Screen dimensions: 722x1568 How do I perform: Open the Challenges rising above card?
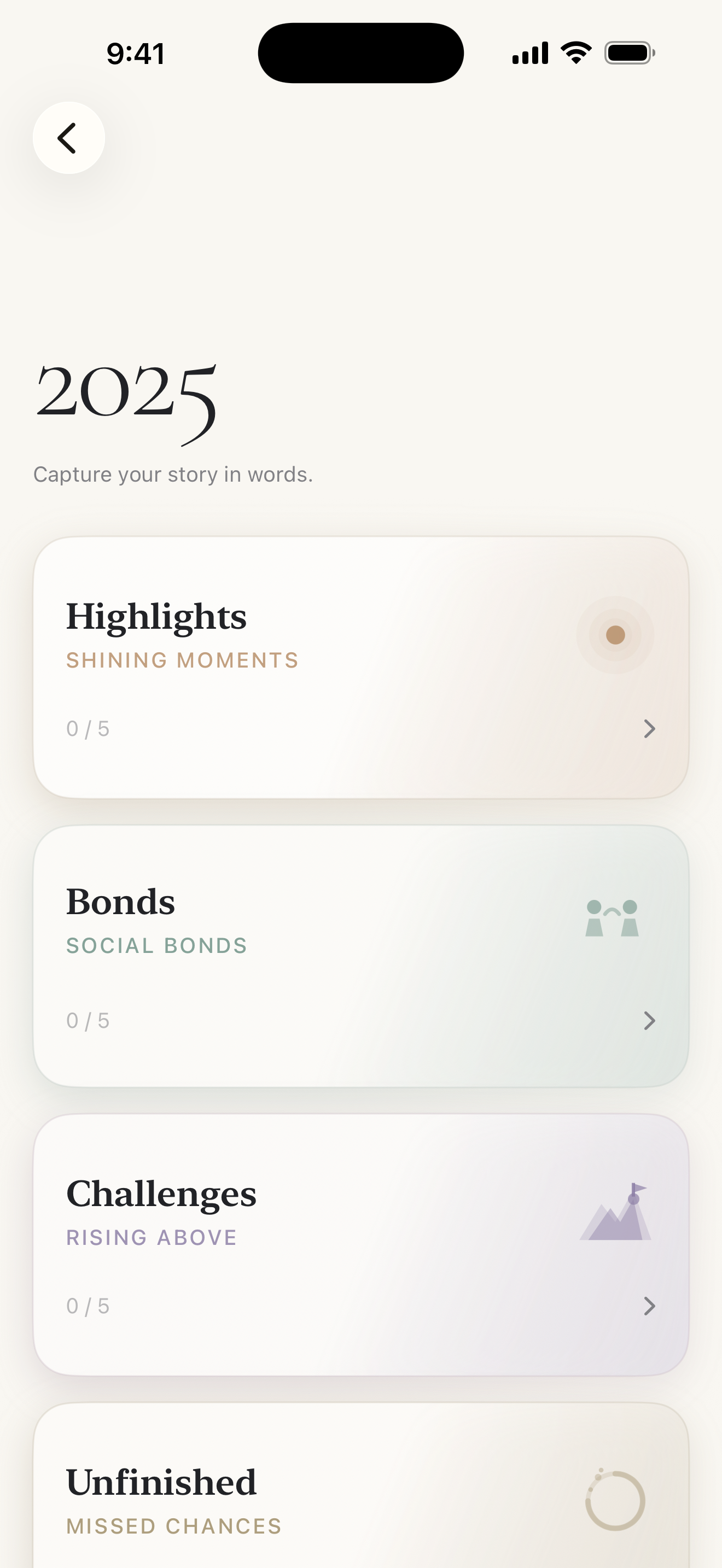tap(360, 1244)
